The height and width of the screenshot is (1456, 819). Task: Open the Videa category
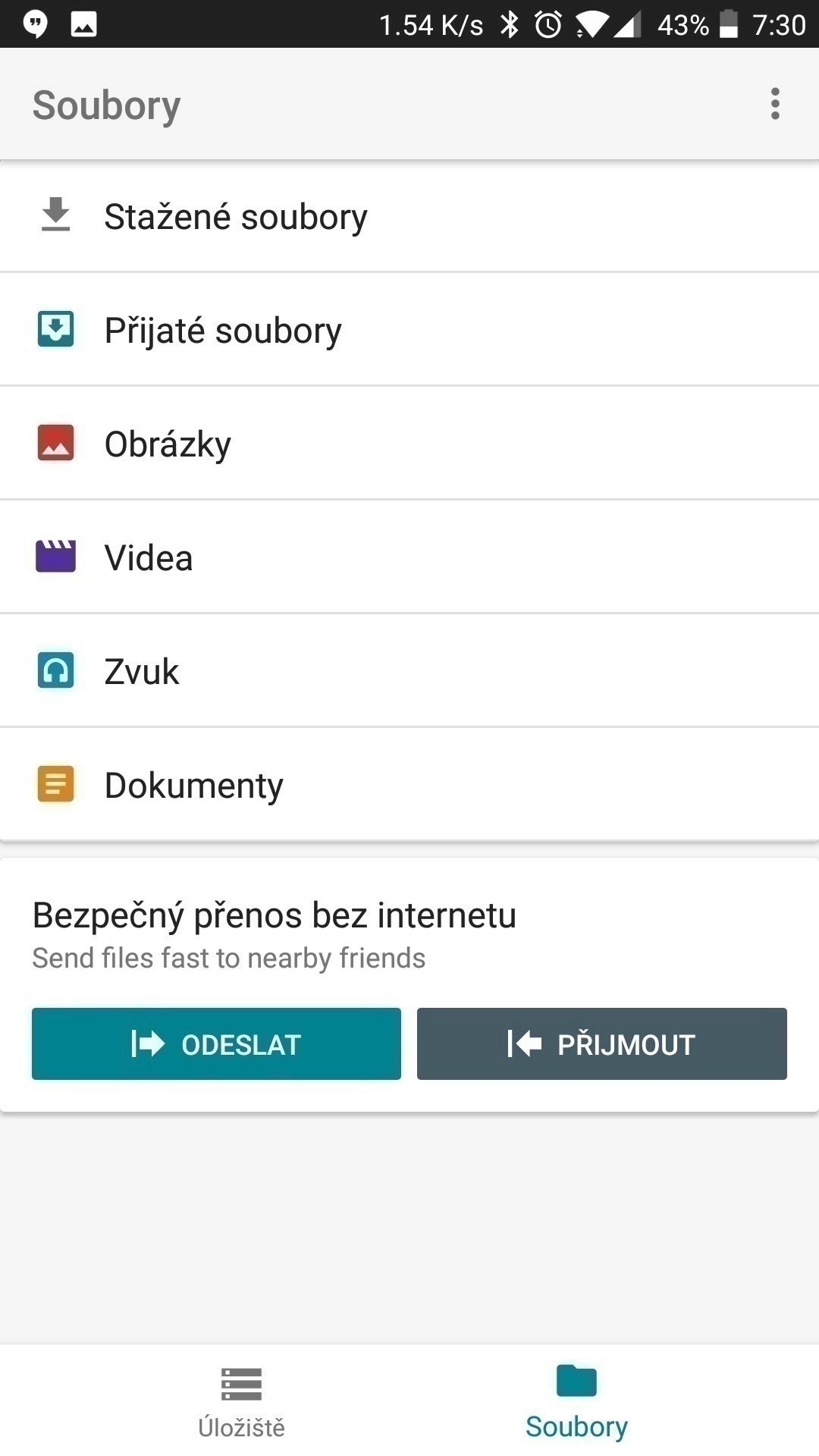(409, 557)
